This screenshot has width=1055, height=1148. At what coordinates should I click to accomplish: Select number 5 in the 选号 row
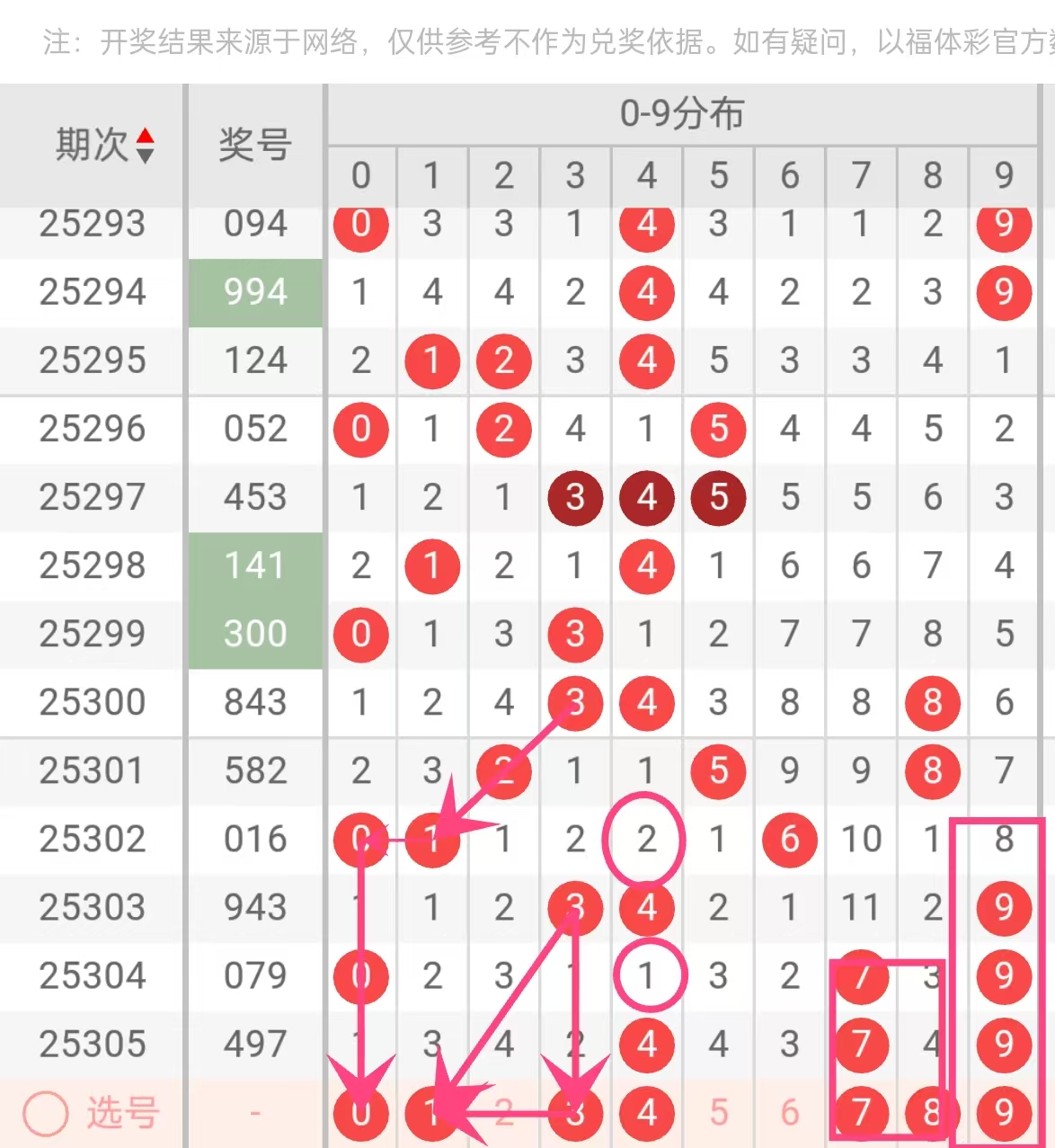(718, 1113)
